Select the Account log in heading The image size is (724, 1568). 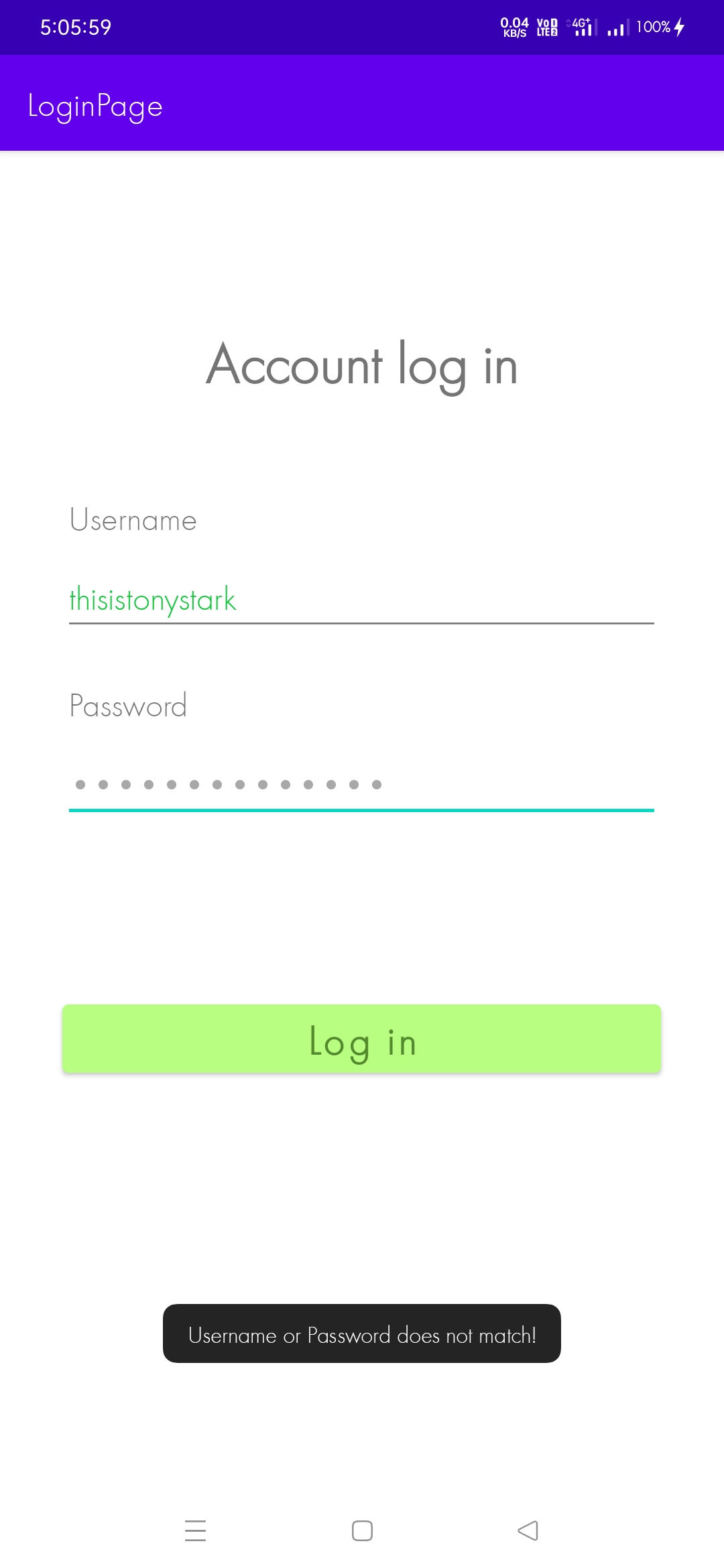coord(362,365)
